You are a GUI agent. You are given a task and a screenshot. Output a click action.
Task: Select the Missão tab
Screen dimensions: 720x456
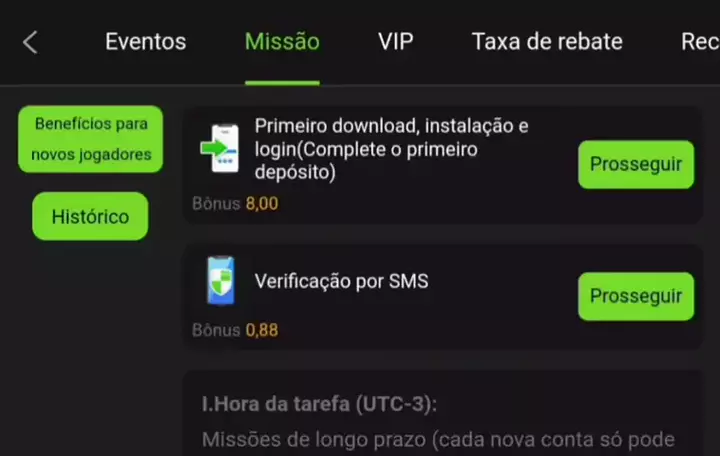tap(282, 42)
